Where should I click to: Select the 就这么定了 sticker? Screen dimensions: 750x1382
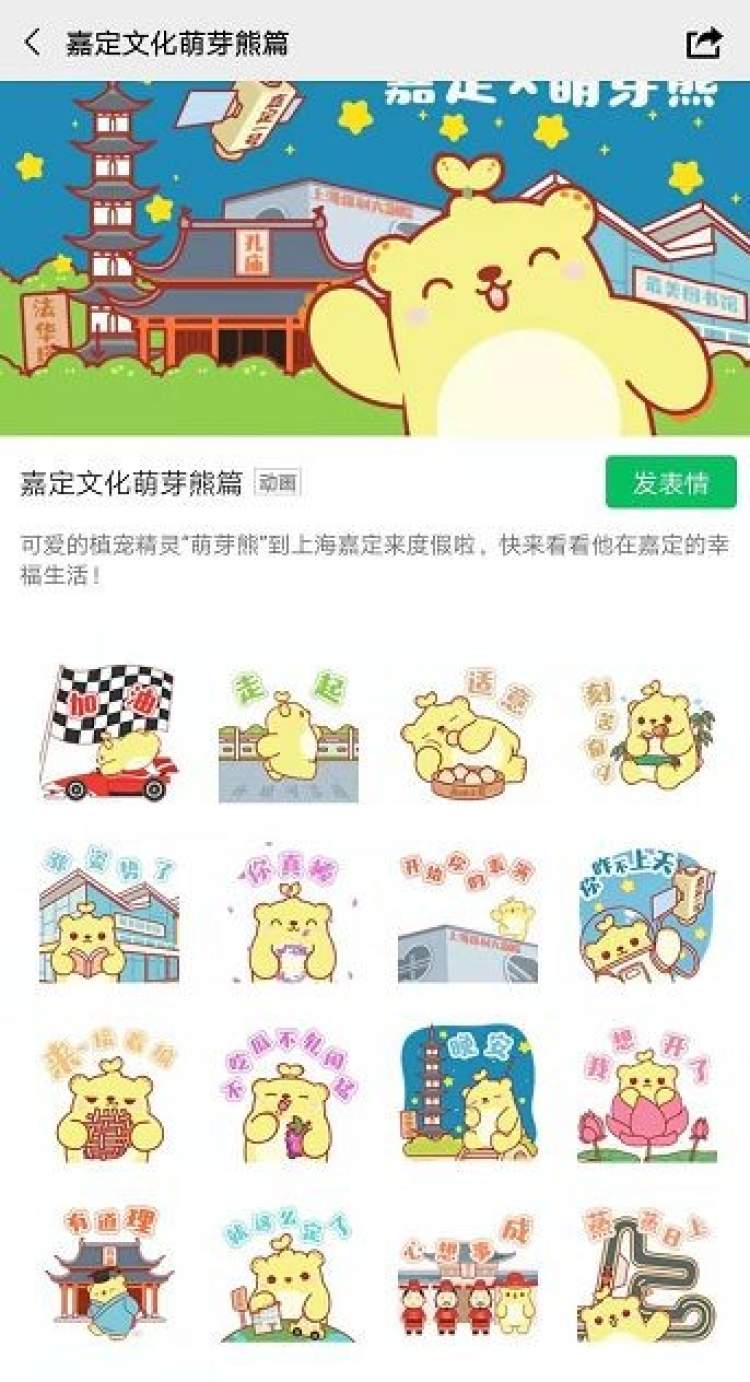click(x=288, y=1273)
